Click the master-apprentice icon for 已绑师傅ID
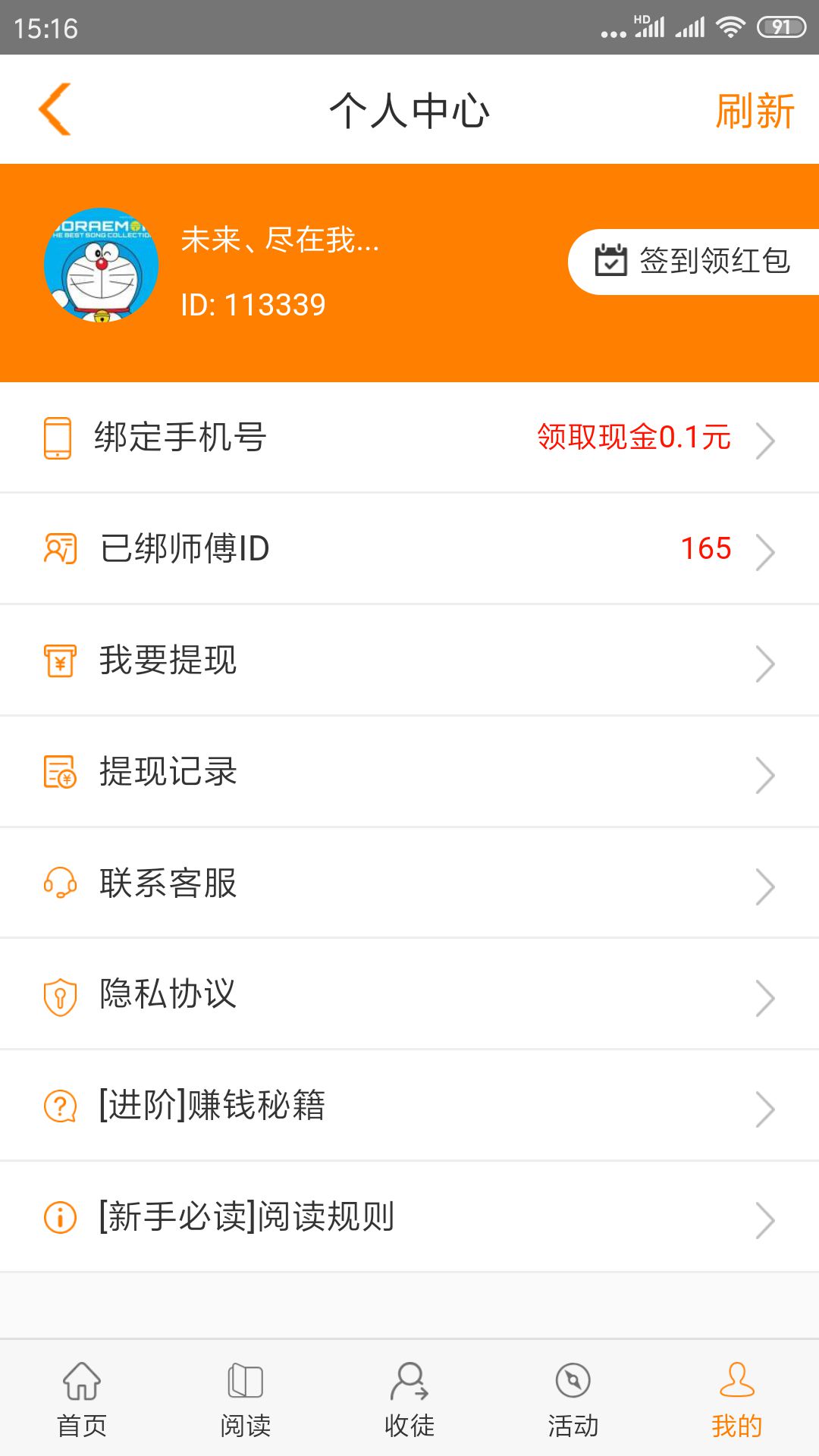Screen dimensions: 819x1456 [59, 549]
